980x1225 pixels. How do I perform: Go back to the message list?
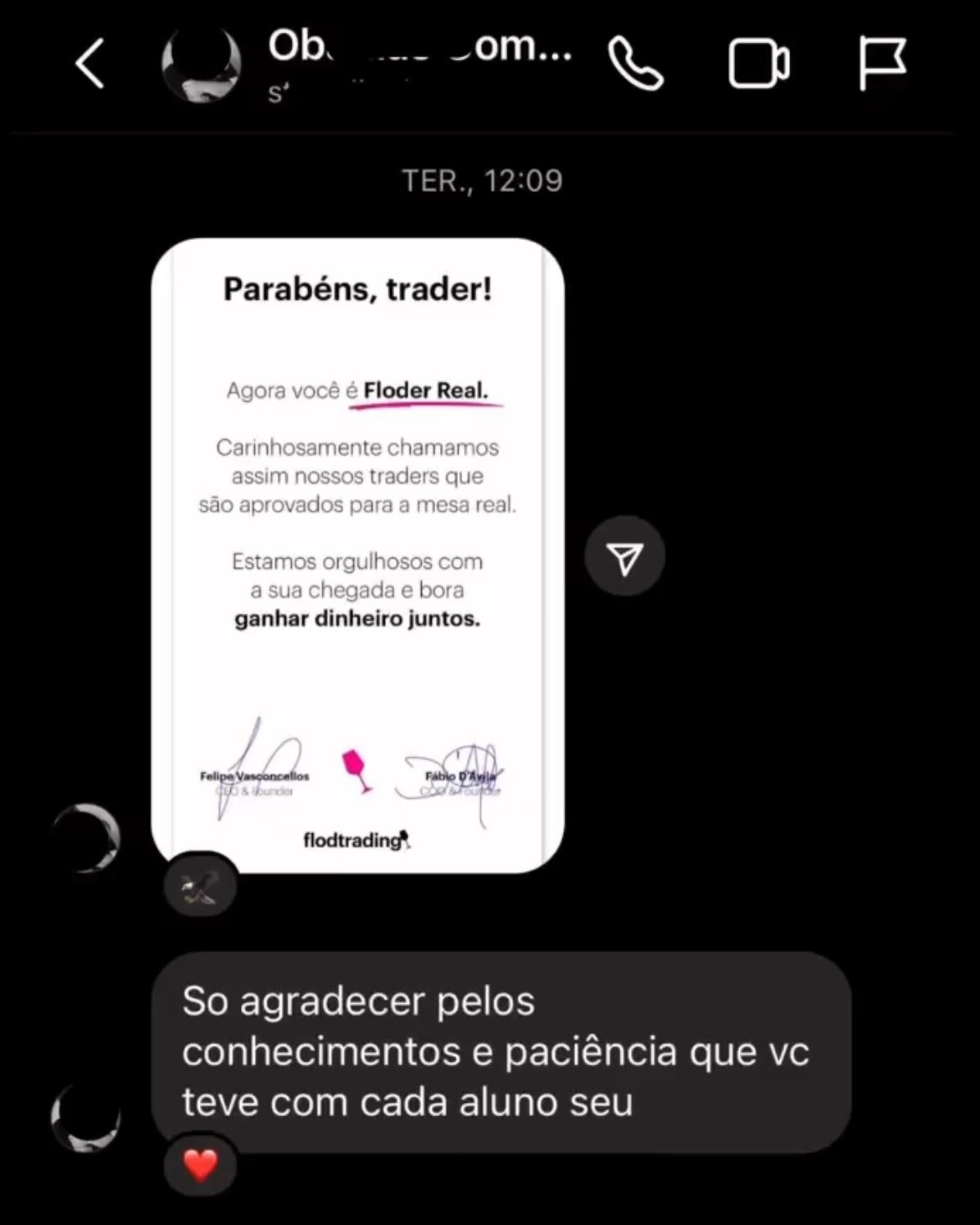90,64
